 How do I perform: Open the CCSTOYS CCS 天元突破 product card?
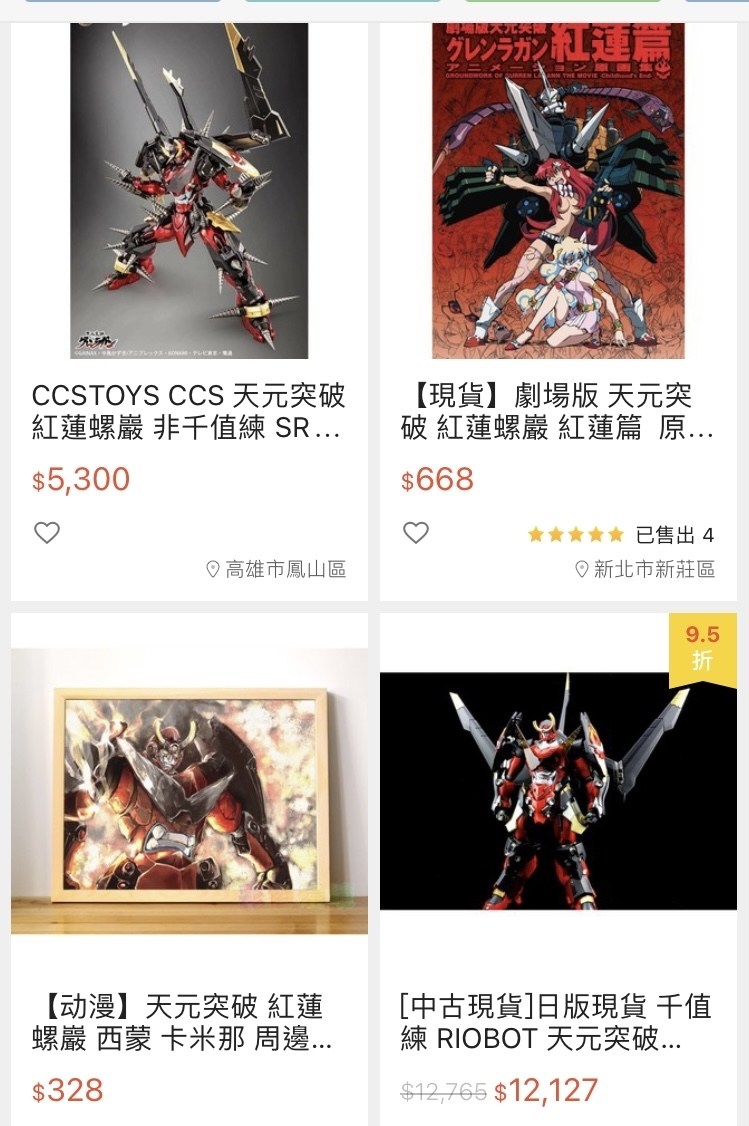click(189, 411)
